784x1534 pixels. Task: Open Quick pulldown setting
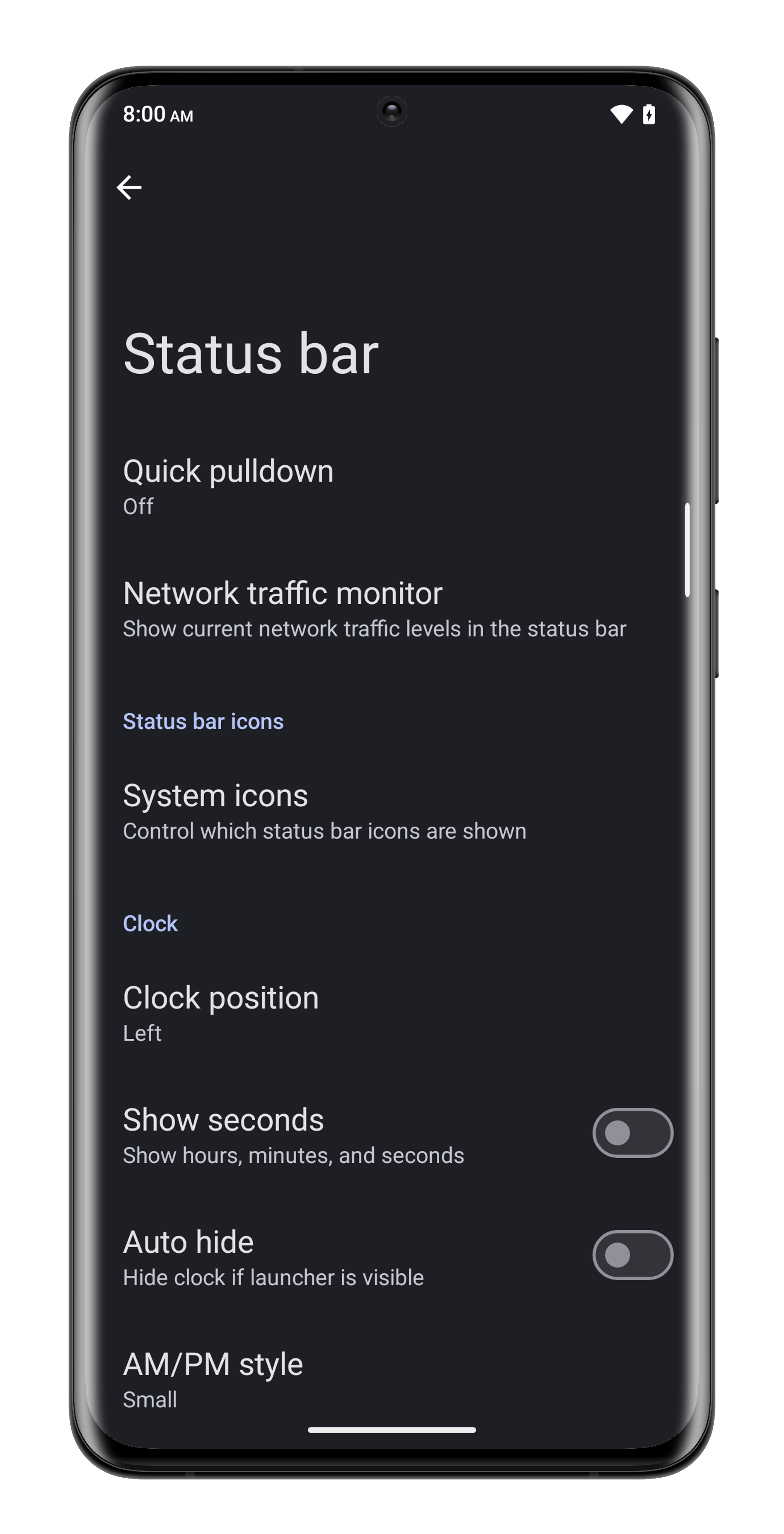[228, 485]
